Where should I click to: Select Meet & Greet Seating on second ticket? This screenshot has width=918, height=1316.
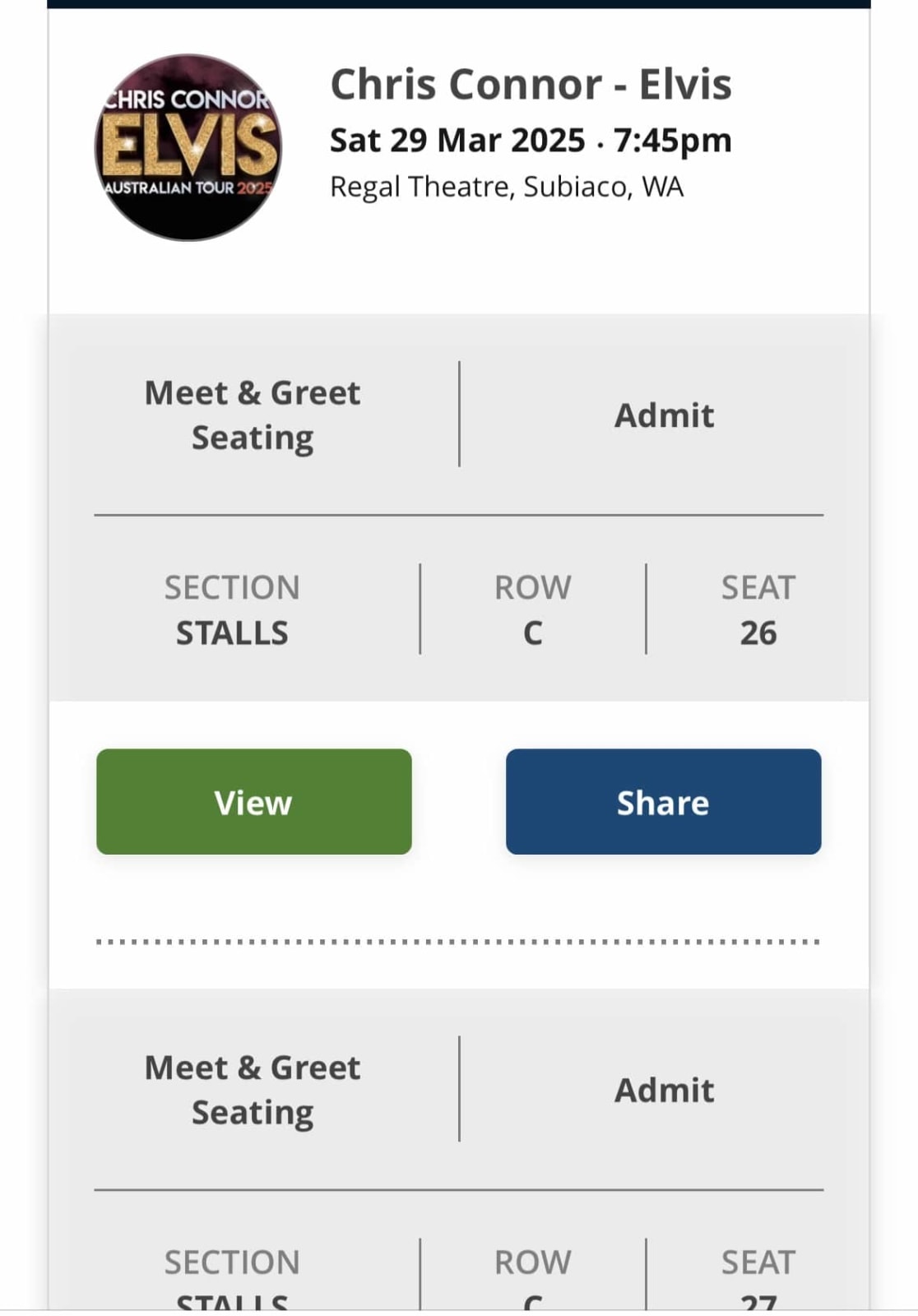tap(252, 1089)
